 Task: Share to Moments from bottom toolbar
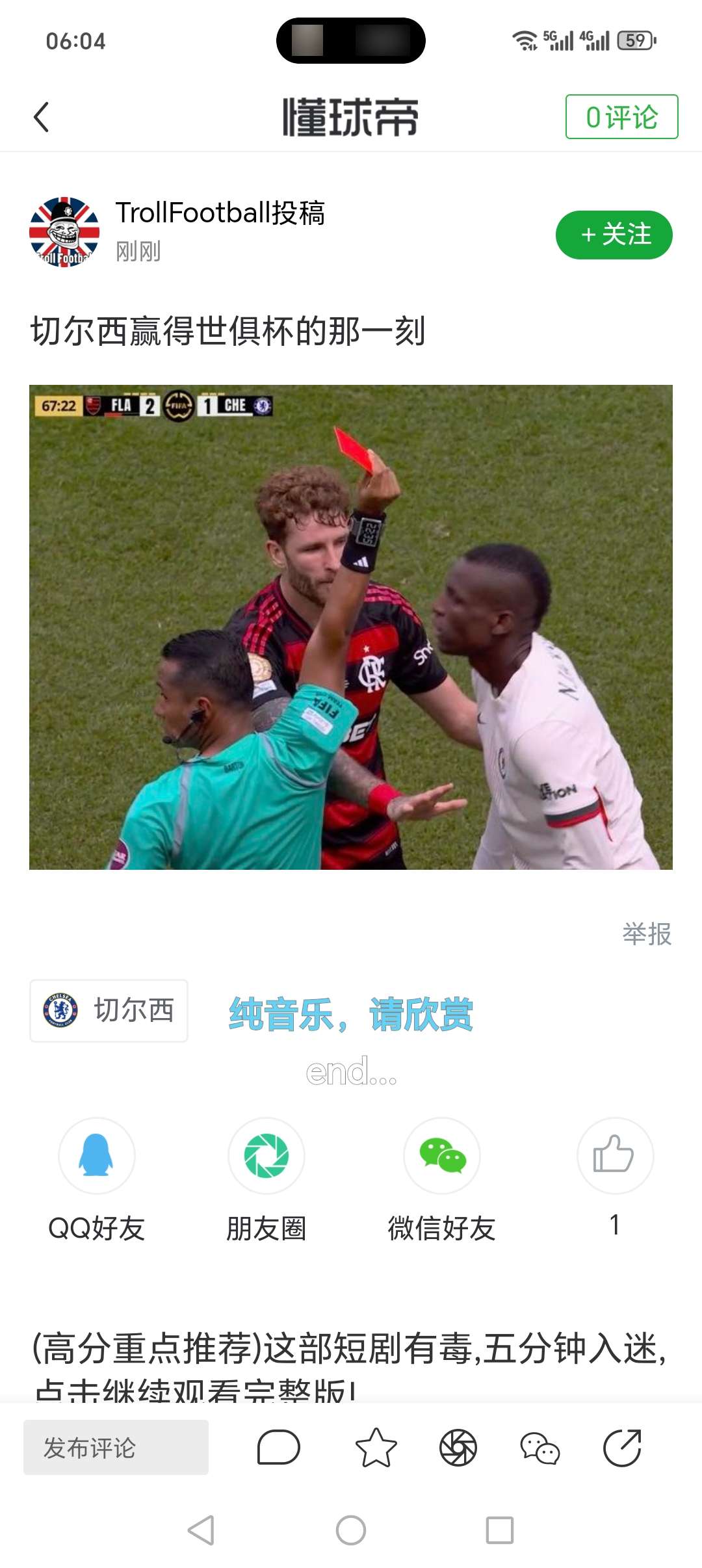pyautogui.click(x=458, y=1448)
